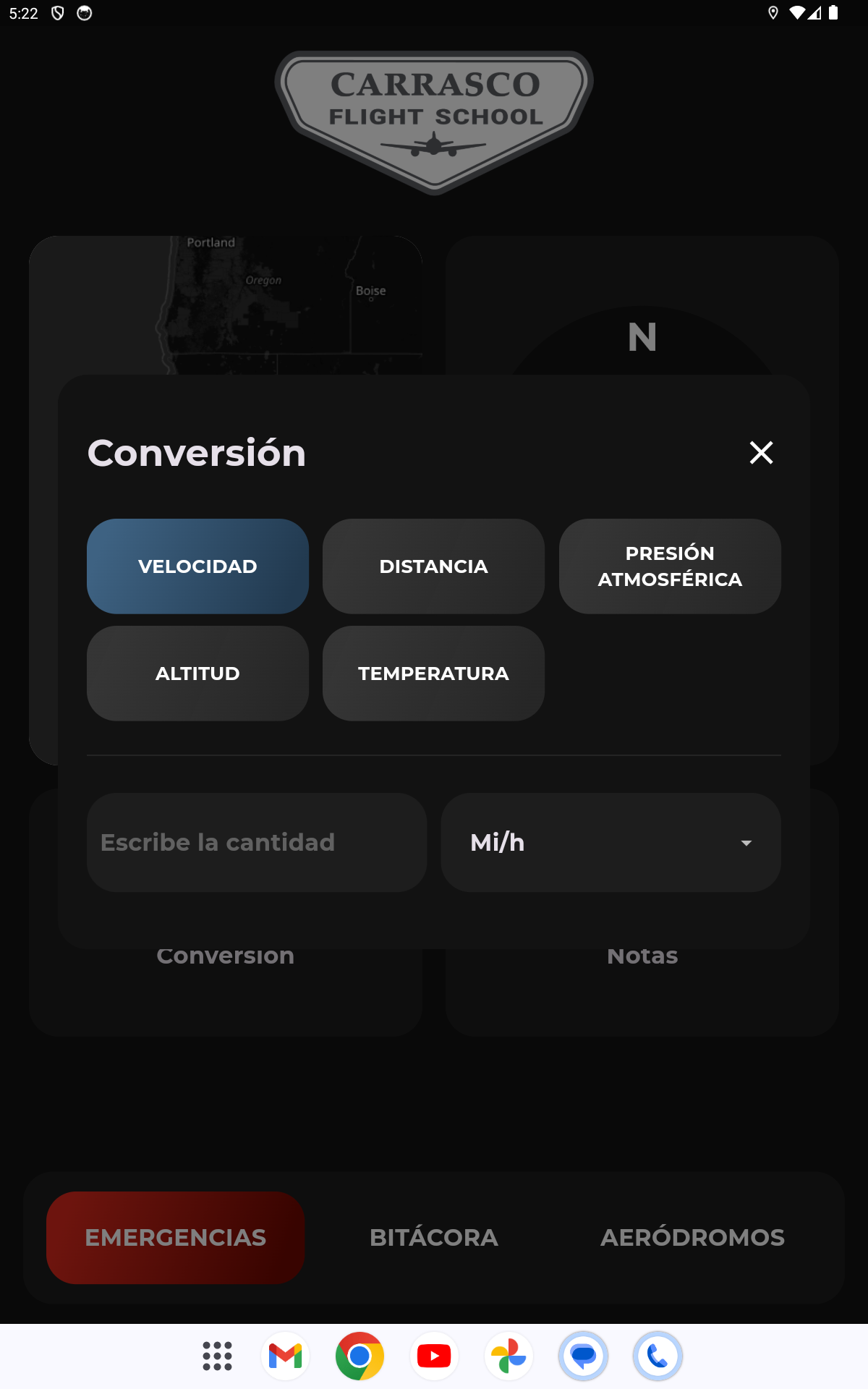The width and height of the screenshot is (868, 1389).
Task: Select the Velocidad conversion category
Action: 197,566
